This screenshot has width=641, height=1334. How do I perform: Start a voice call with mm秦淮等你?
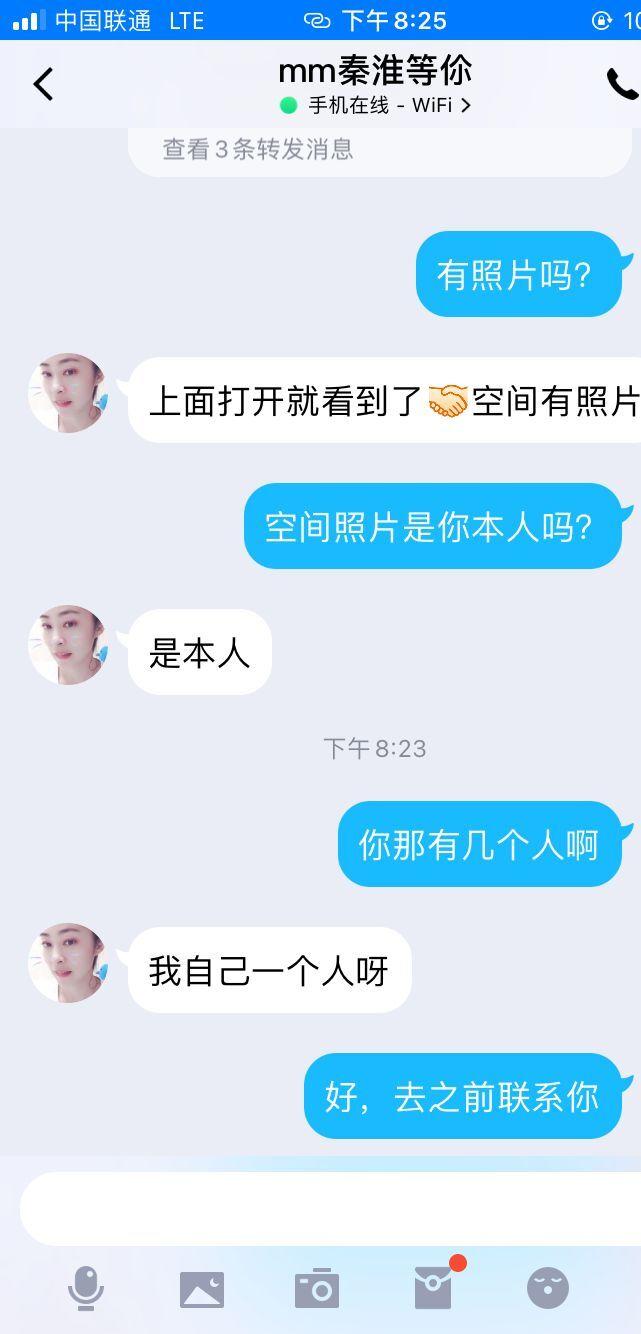[x=621, y=85]
